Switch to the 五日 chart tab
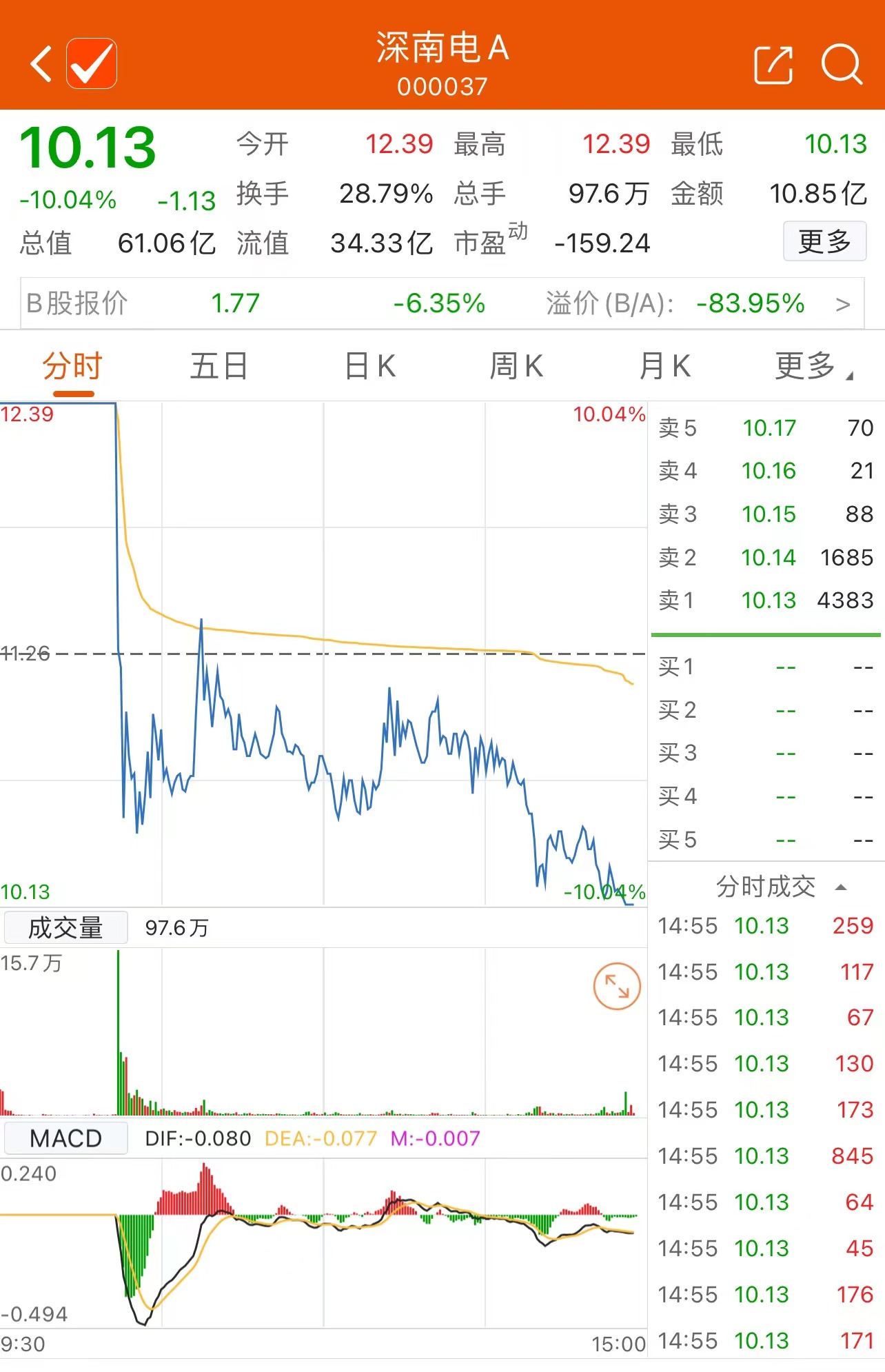The width and height of the screenshot is (885, 1372). [219, 366]
